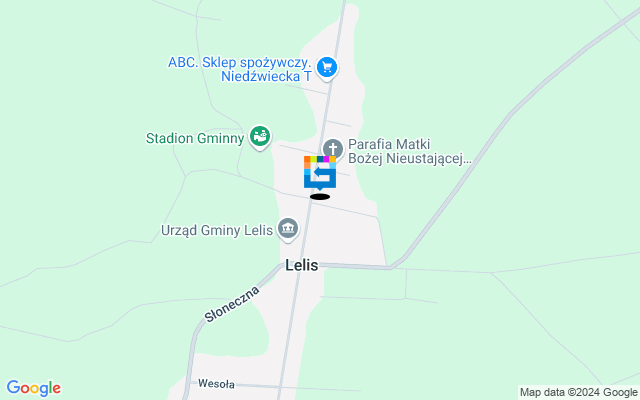Open the ABC Sklep spożywczy shop marker

(x=328, y=68)
